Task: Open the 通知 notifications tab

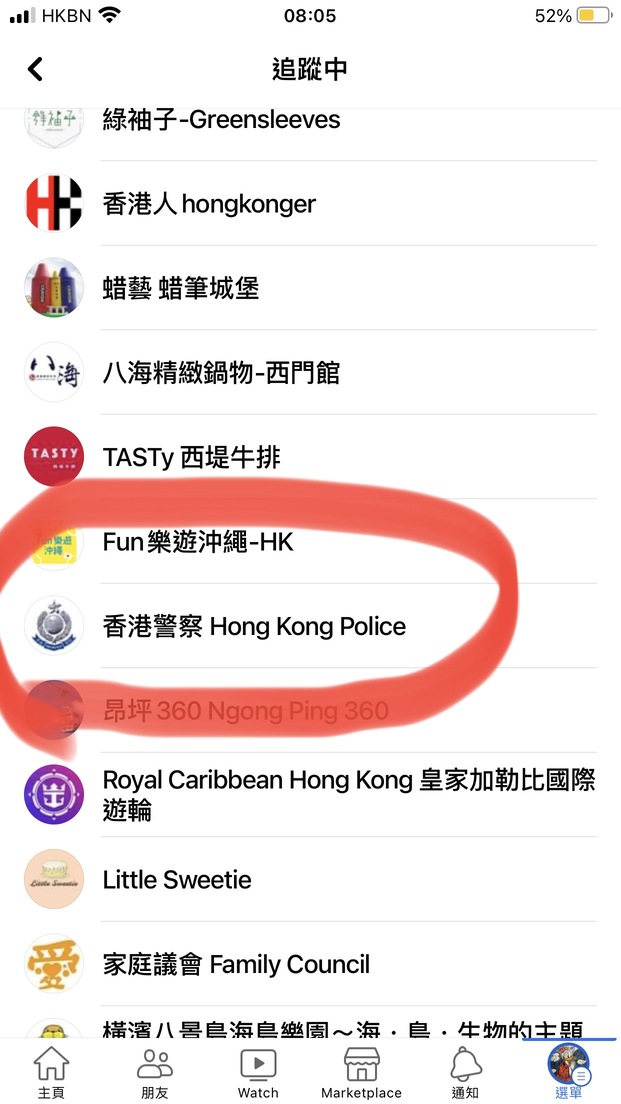Action: click(x=465, y=1072)
